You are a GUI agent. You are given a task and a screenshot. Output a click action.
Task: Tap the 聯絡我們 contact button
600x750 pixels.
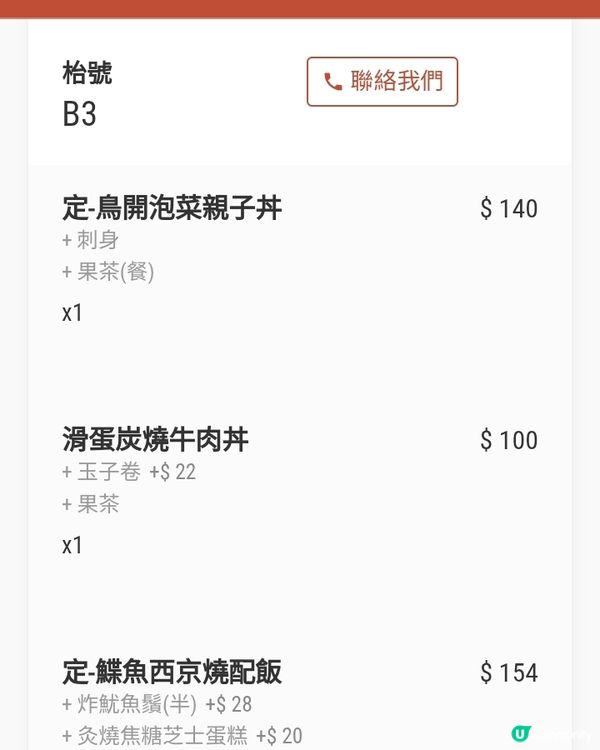(382, 82)
